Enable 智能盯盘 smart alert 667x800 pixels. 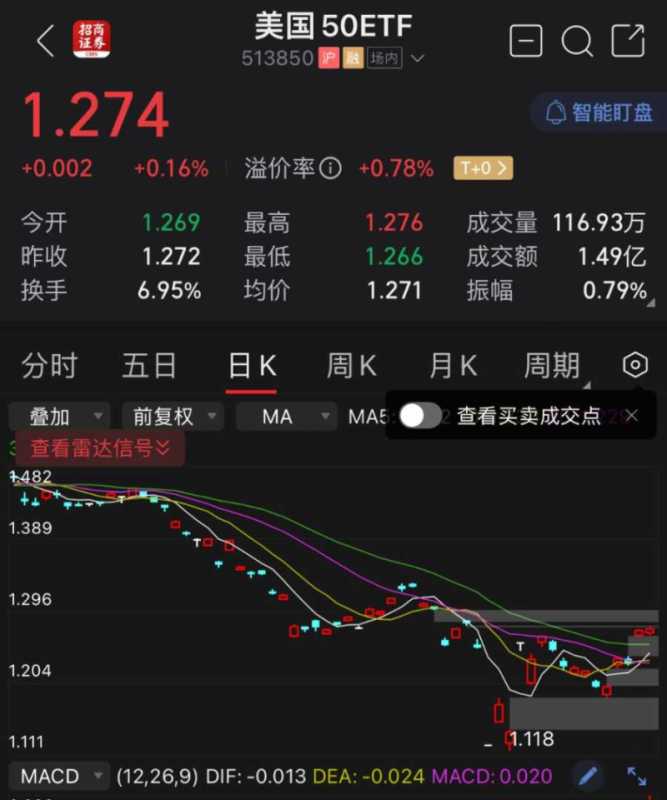599,112
